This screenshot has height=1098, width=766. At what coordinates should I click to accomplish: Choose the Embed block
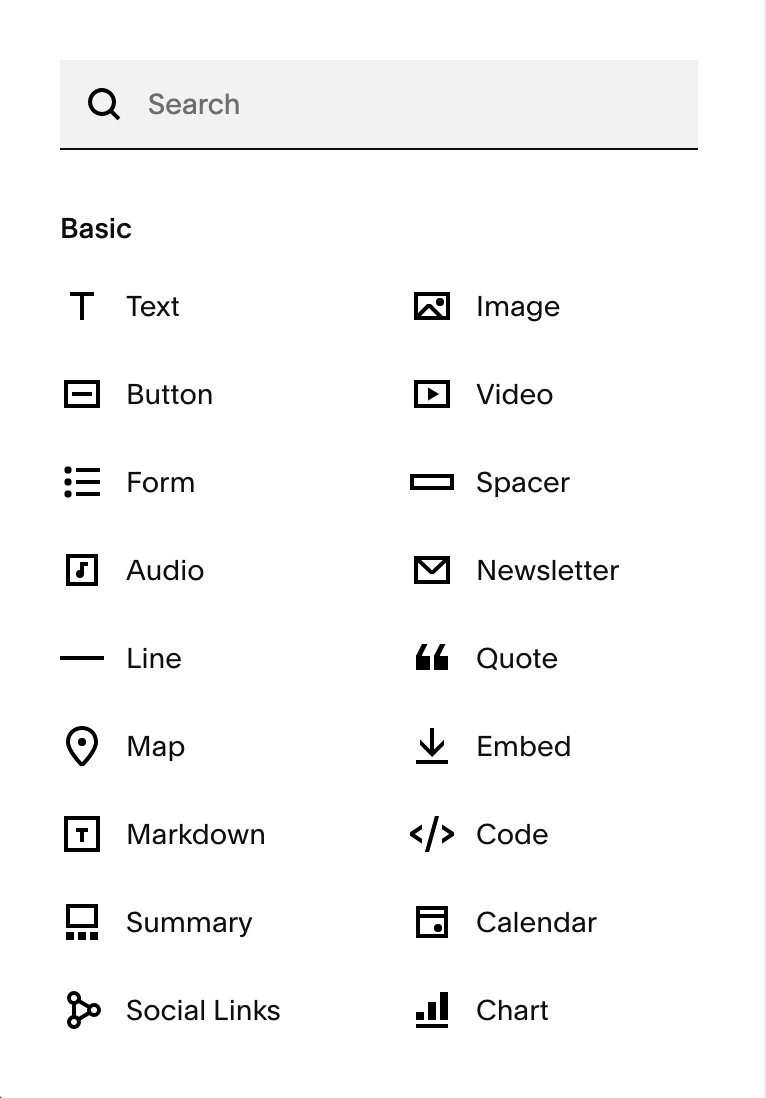(x=523, y=746)
